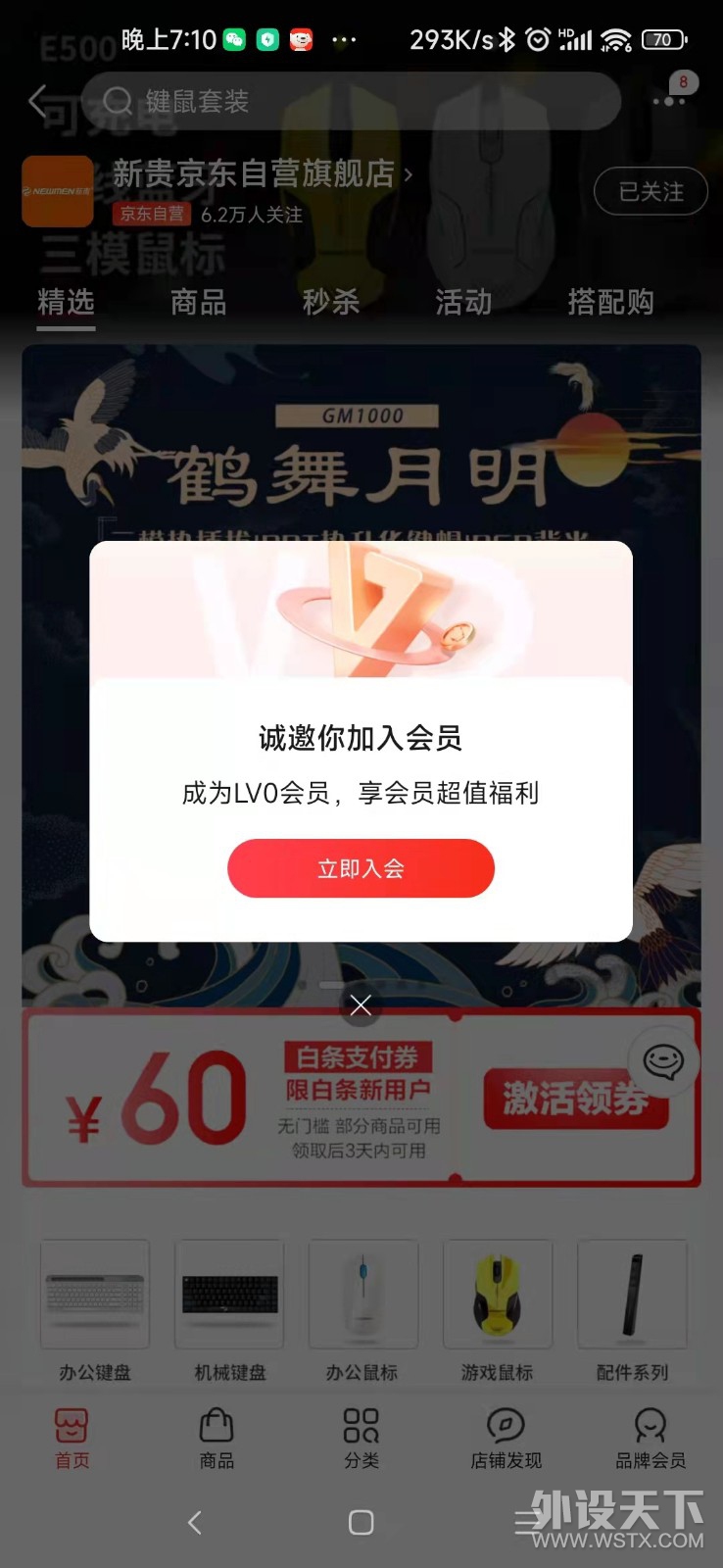Tap 立即入会 to join membership
This screenshot has width=723, height=1568.
pos(361,868)
